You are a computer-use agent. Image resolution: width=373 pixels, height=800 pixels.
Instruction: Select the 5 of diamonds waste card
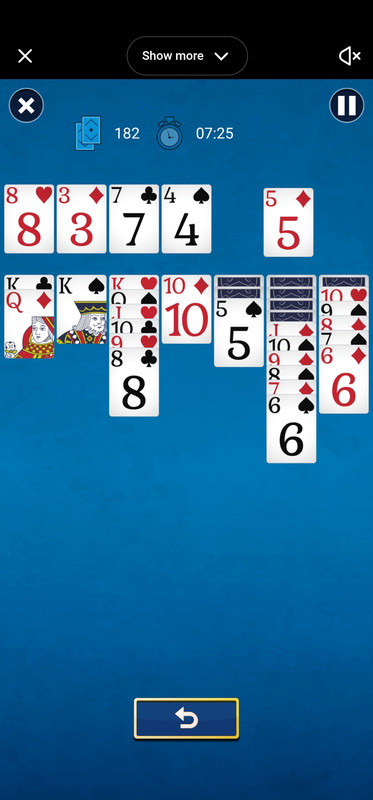pos(288,222)
